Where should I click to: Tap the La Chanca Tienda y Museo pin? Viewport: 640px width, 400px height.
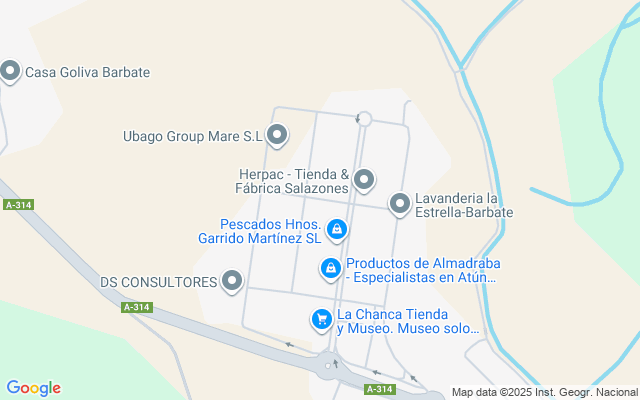(321, 319)
